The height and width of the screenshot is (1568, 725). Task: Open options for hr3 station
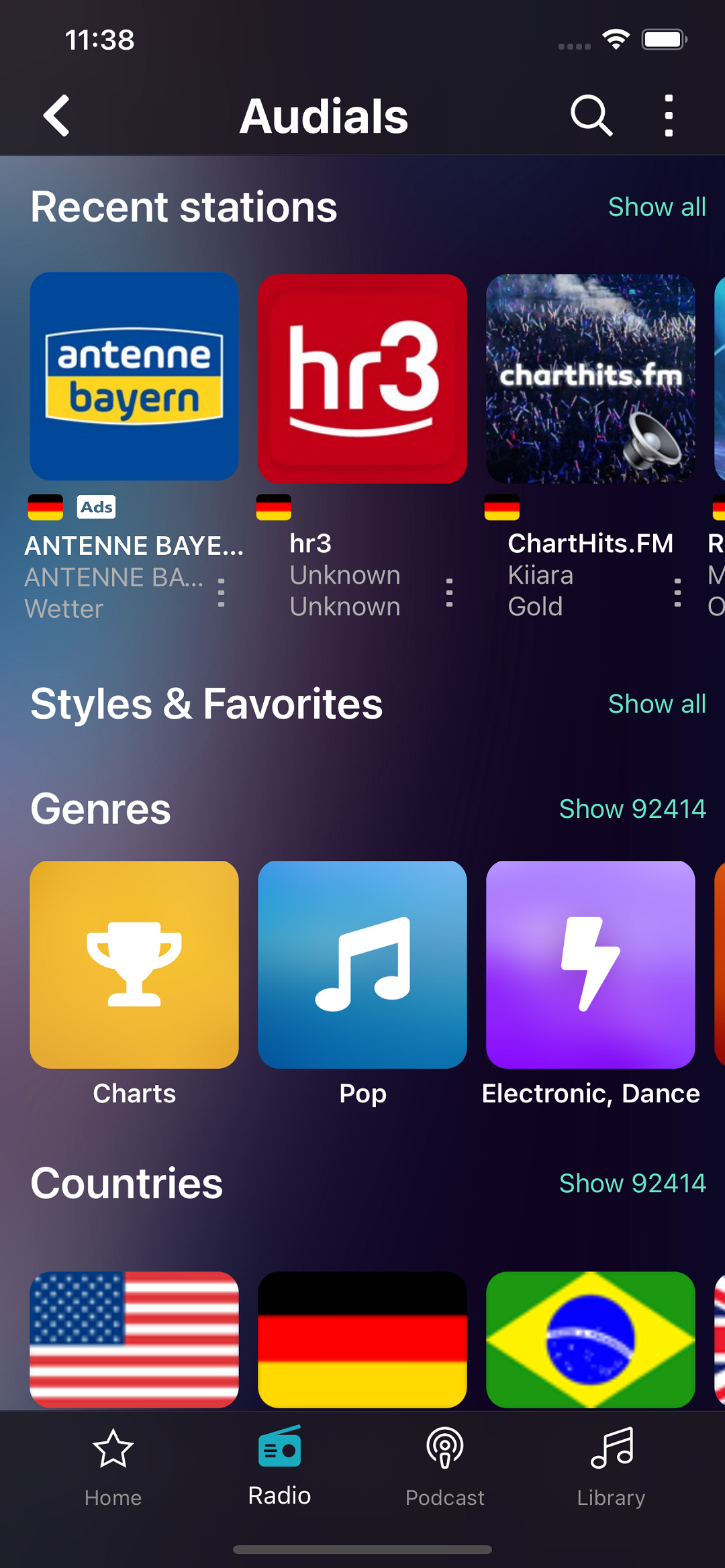450,593
